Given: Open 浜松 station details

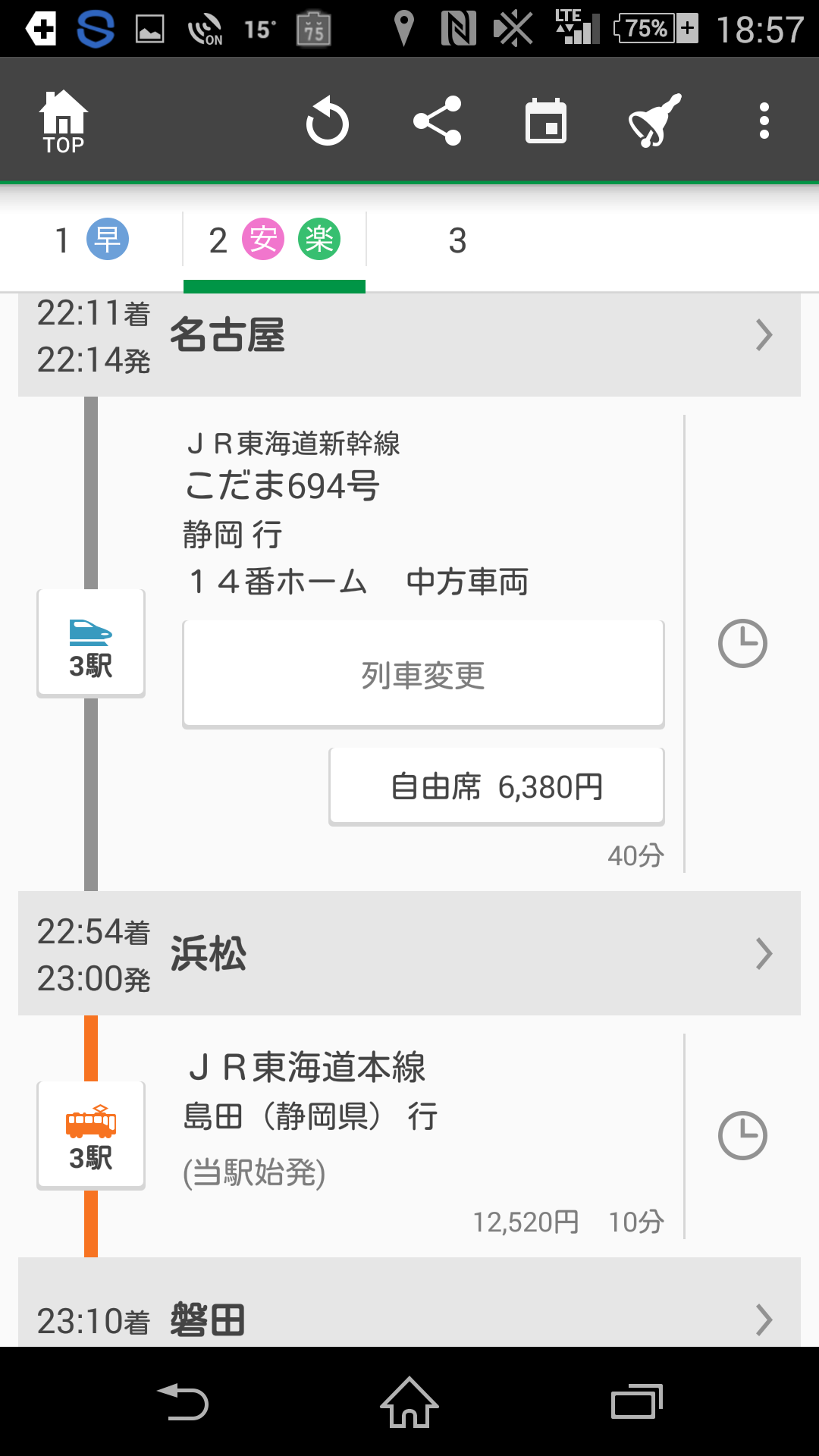Looking at the screenshot, I should [x=409, y=953].
